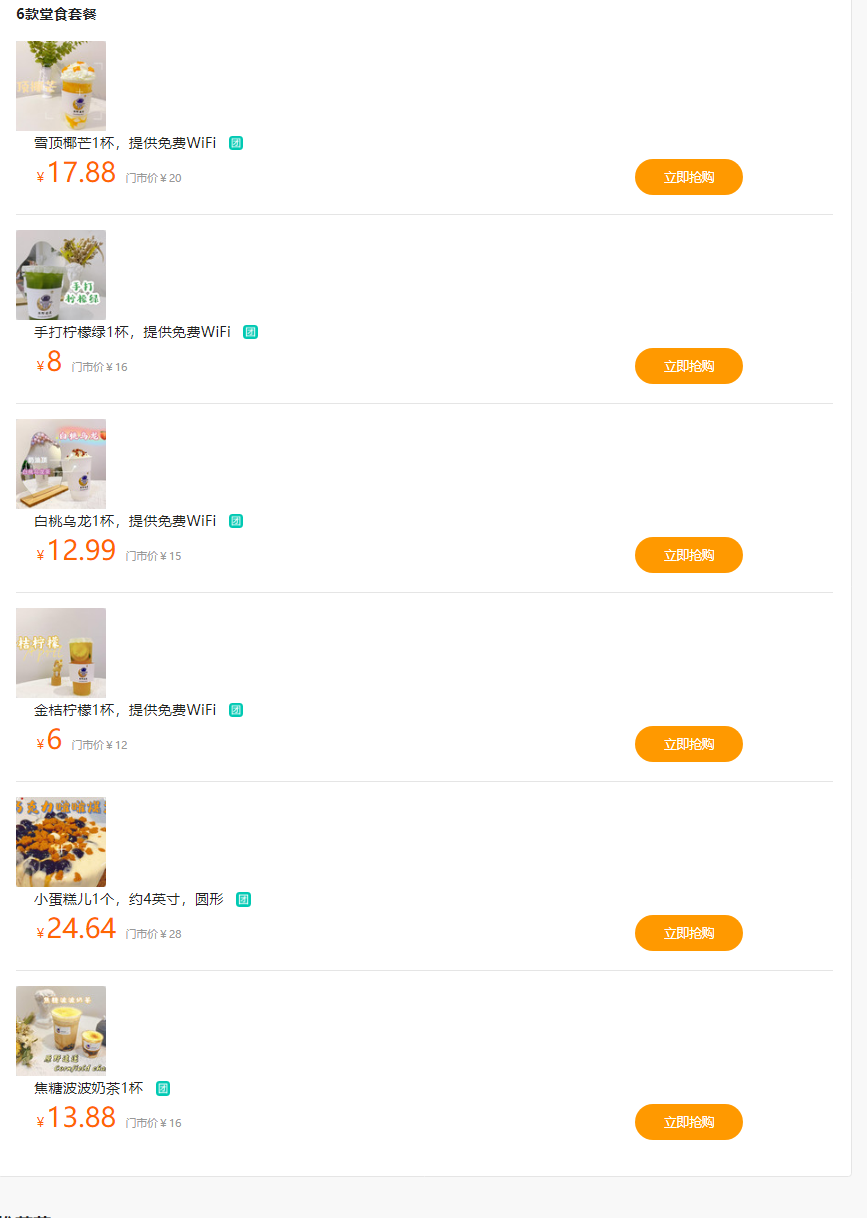Open the 小蛋糕儿 cake photo
Screen dimensions: 867x1218
point(61,842)
